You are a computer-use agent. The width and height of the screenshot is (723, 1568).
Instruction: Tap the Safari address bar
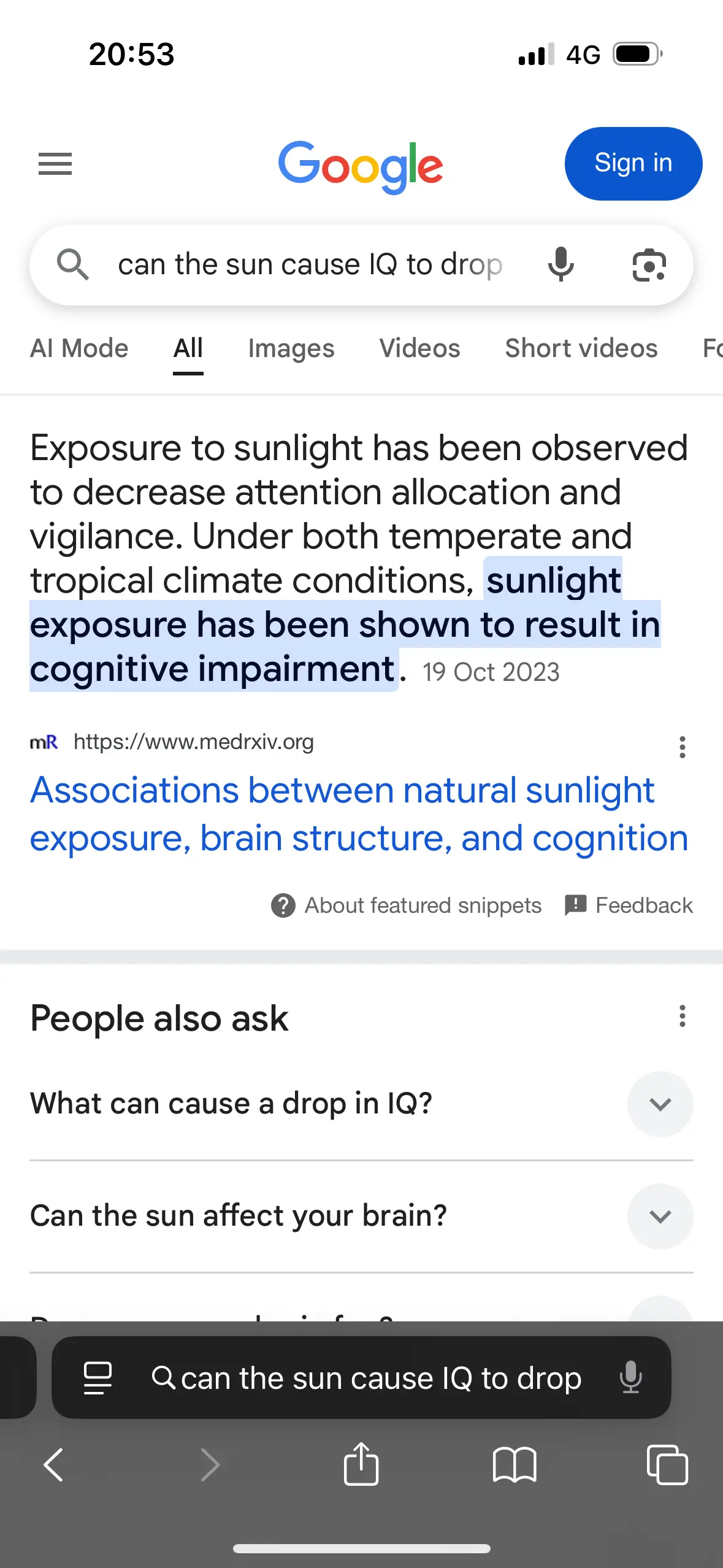tap(365, 1378)
